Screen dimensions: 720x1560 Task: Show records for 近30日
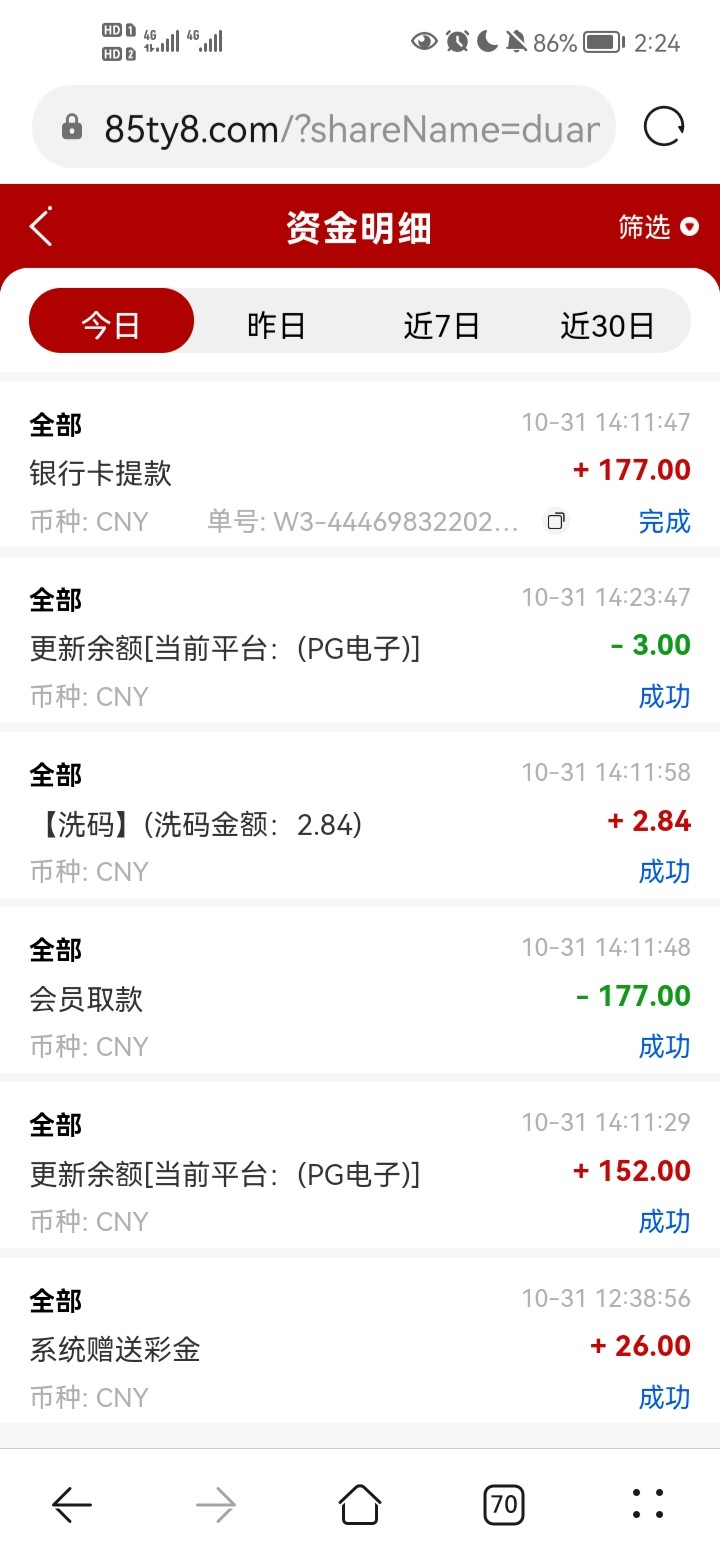coord(606,324)
